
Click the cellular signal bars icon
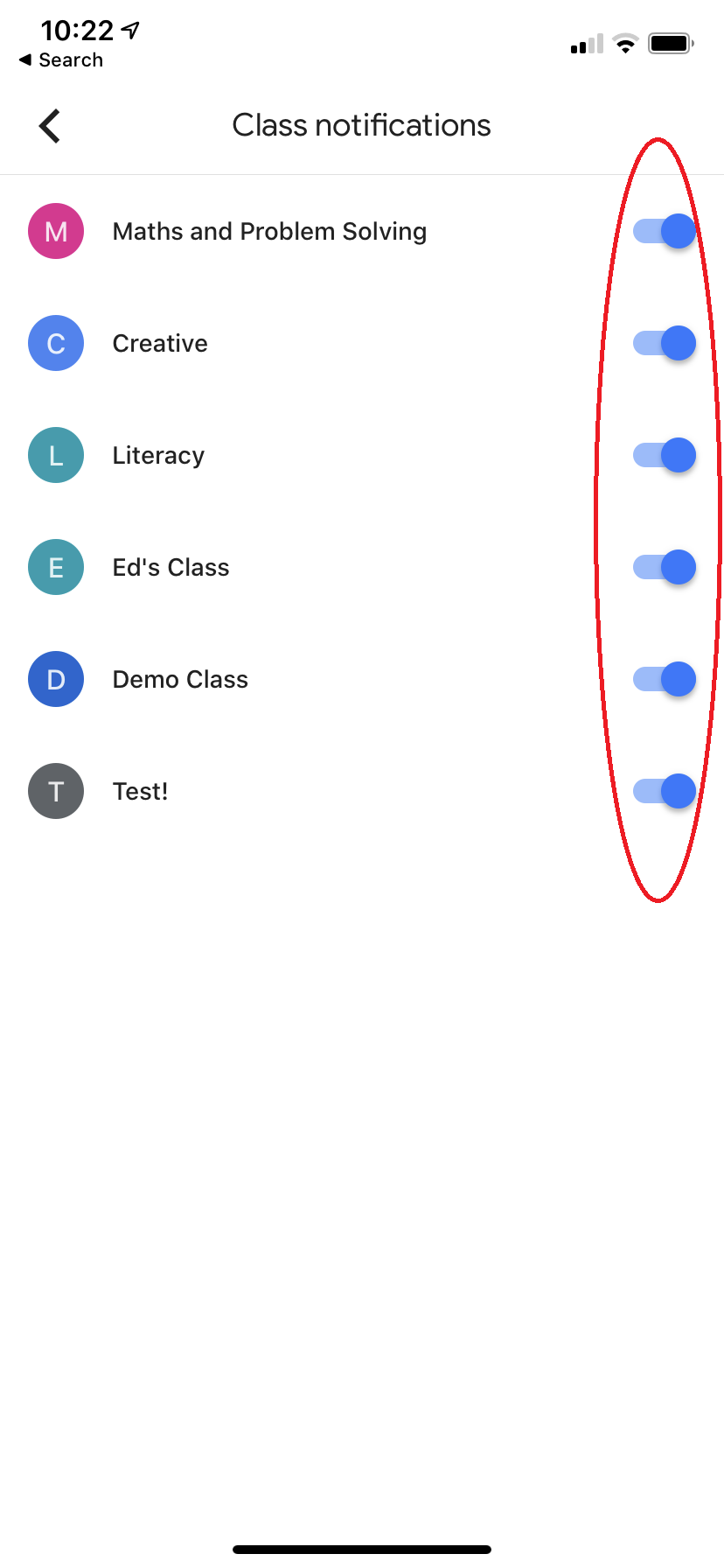(584, 44)
